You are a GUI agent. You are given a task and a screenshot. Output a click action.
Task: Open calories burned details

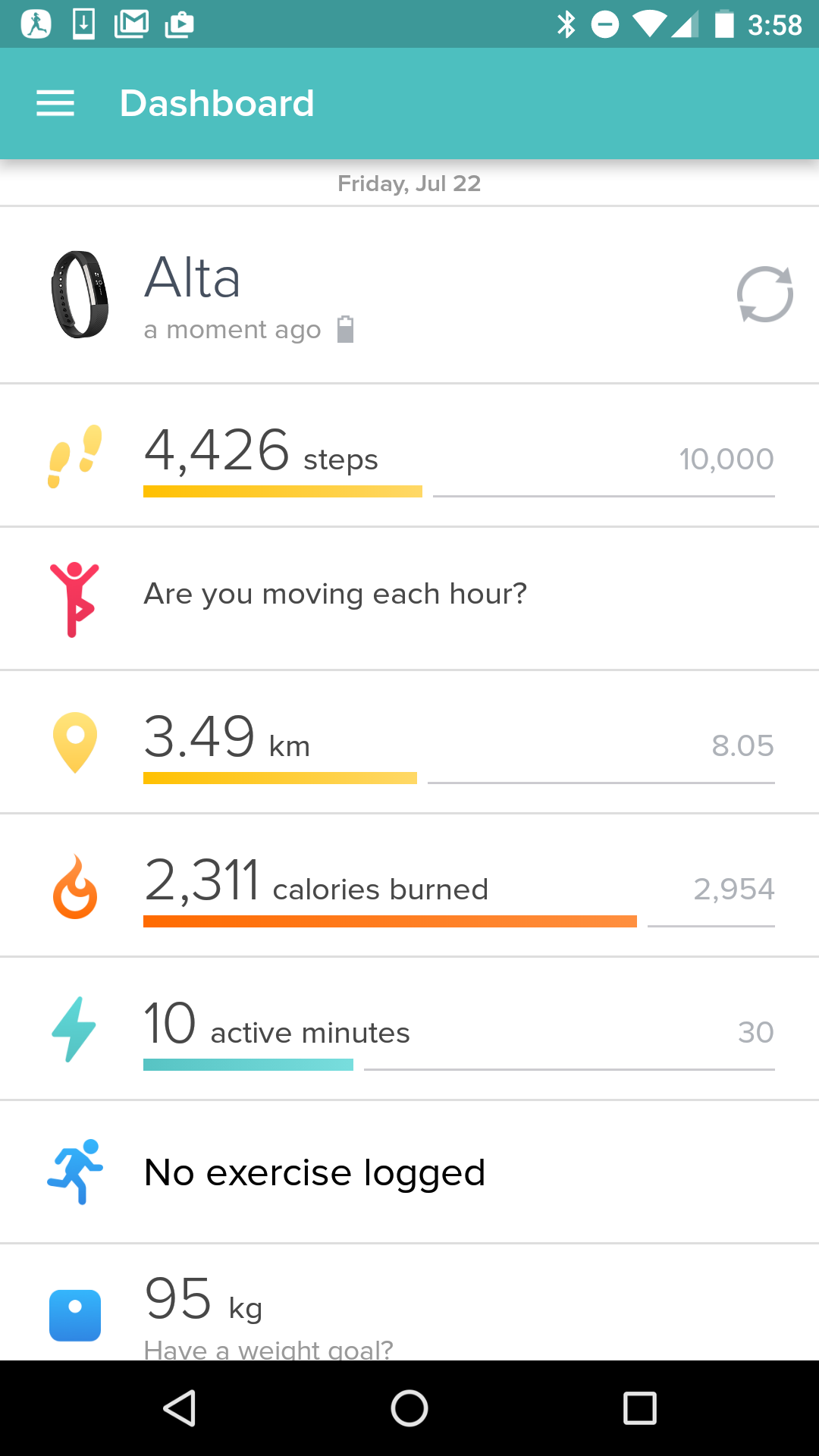click(x=409, y=886)
